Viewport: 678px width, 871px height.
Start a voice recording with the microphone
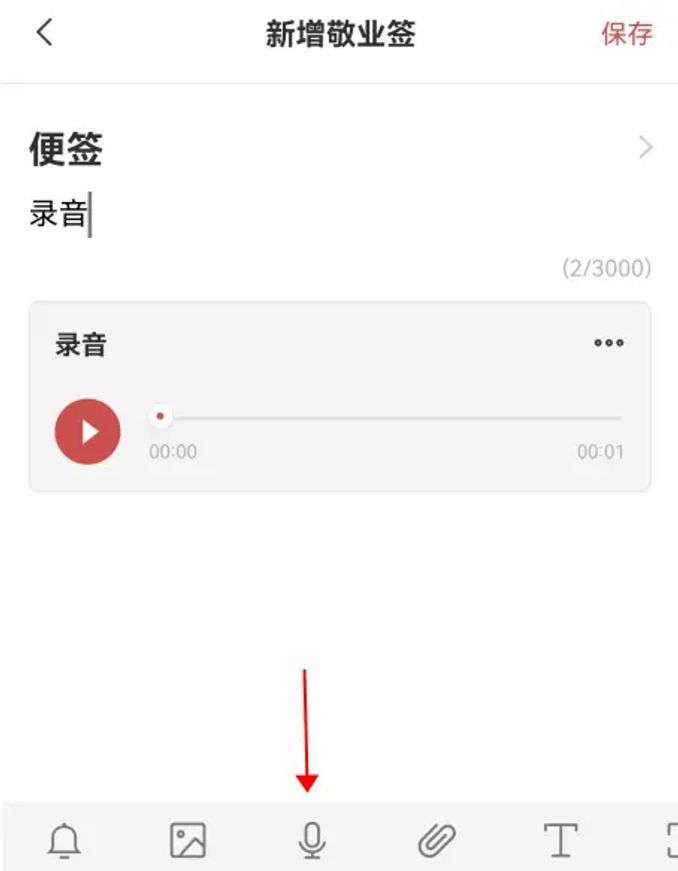coord(312,840)
